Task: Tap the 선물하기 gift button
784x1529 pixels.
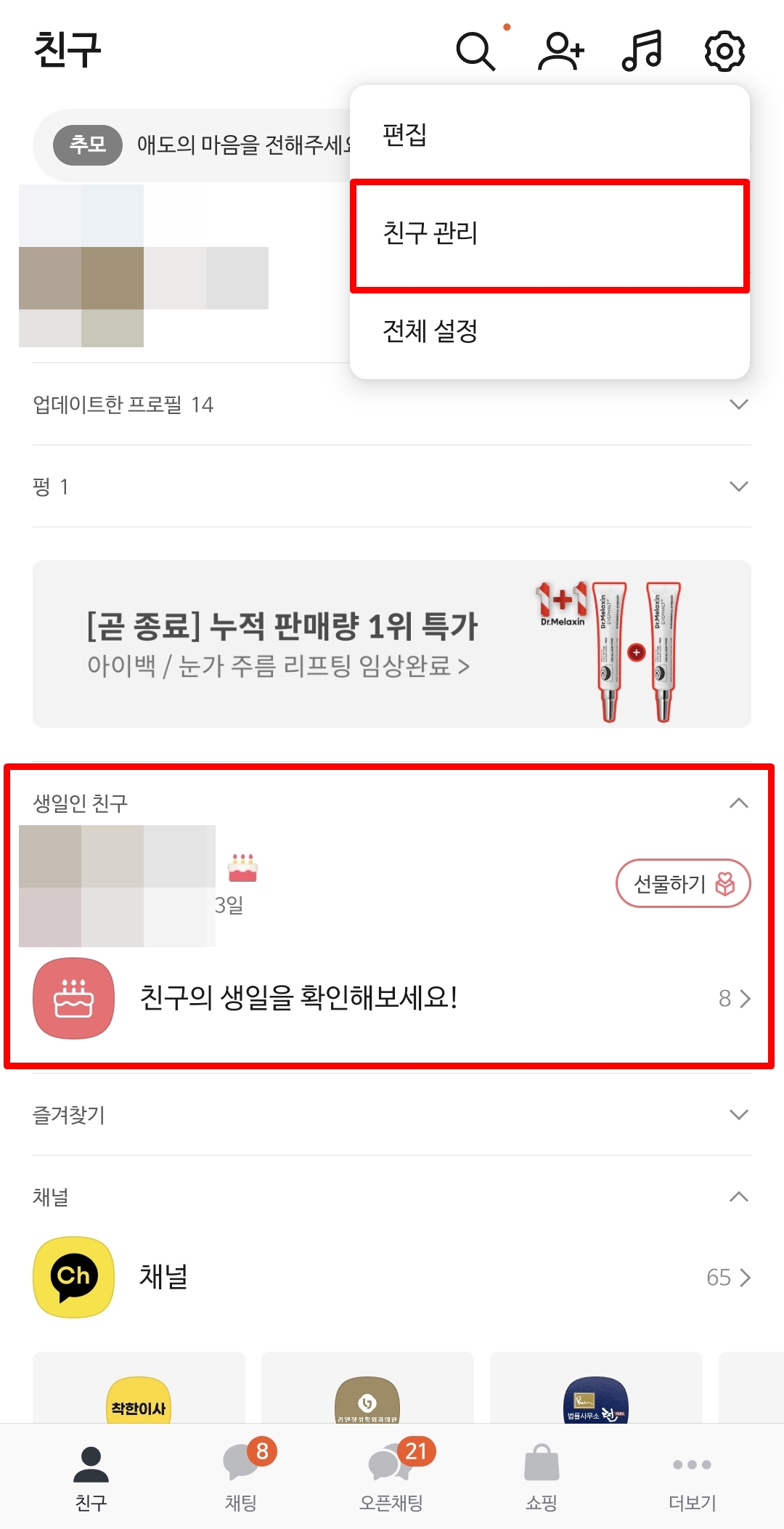Action: coord(682,883)
